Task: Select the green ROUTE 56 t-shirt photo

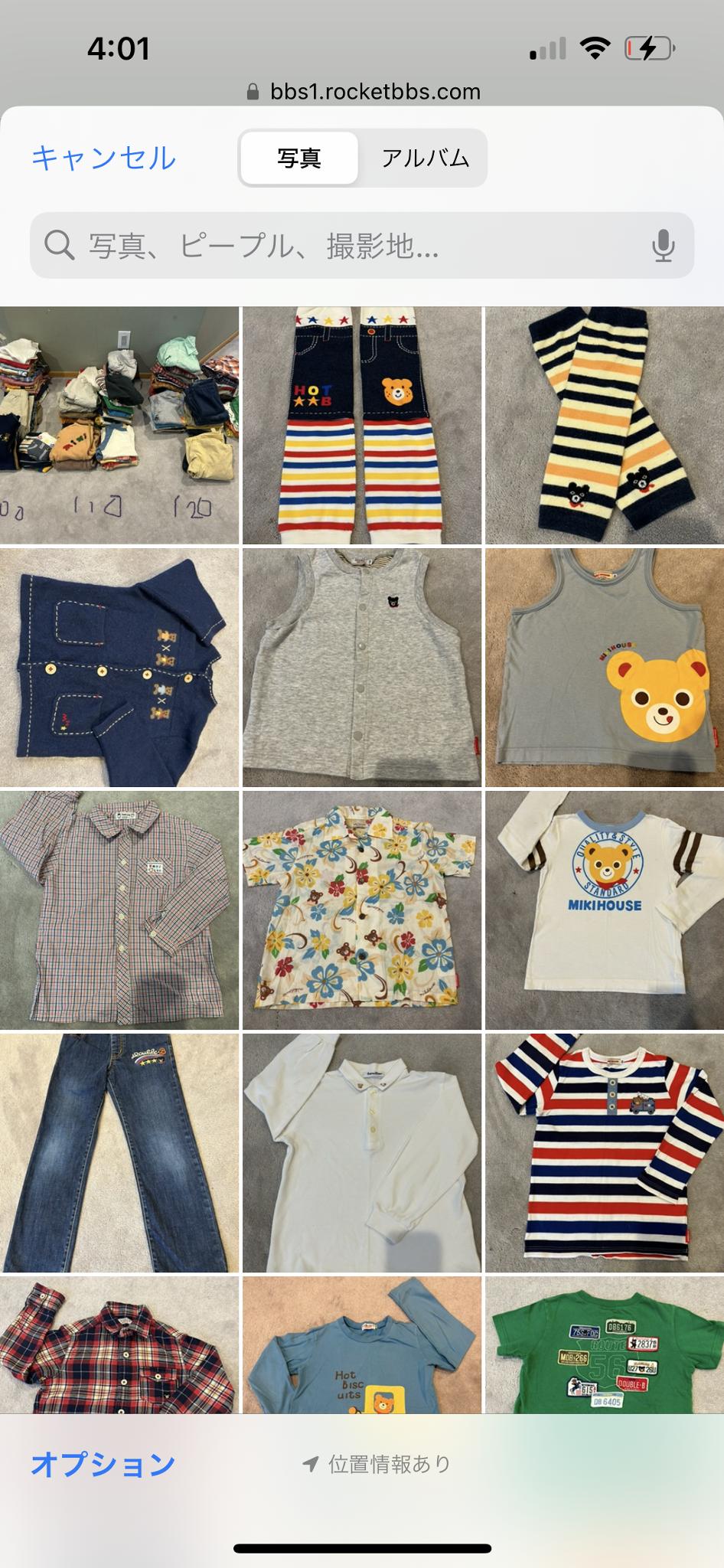Action: pyautogui.click(x=605, y=1344)
